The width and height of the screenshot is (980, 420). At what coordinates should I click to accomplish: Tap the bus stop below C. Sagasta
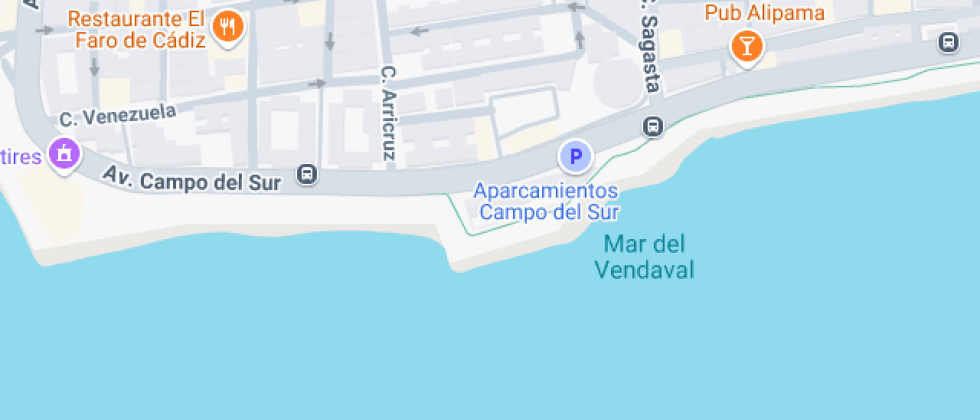pos(653,127)
